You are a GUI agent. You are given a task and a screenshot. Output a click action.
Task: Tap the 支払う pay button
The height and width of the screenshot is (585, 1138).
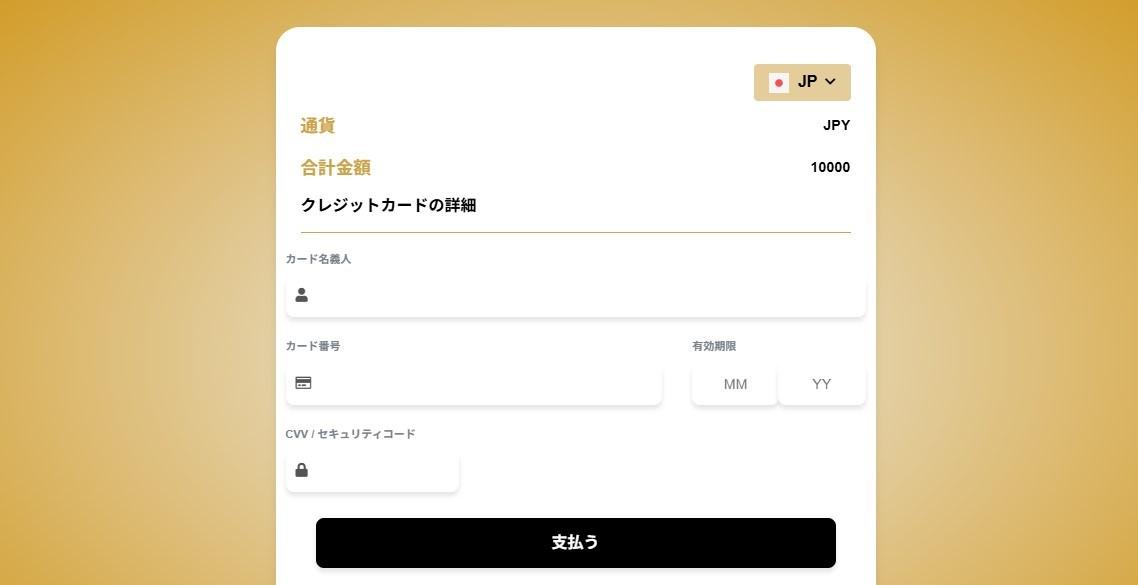click(575, 543)
